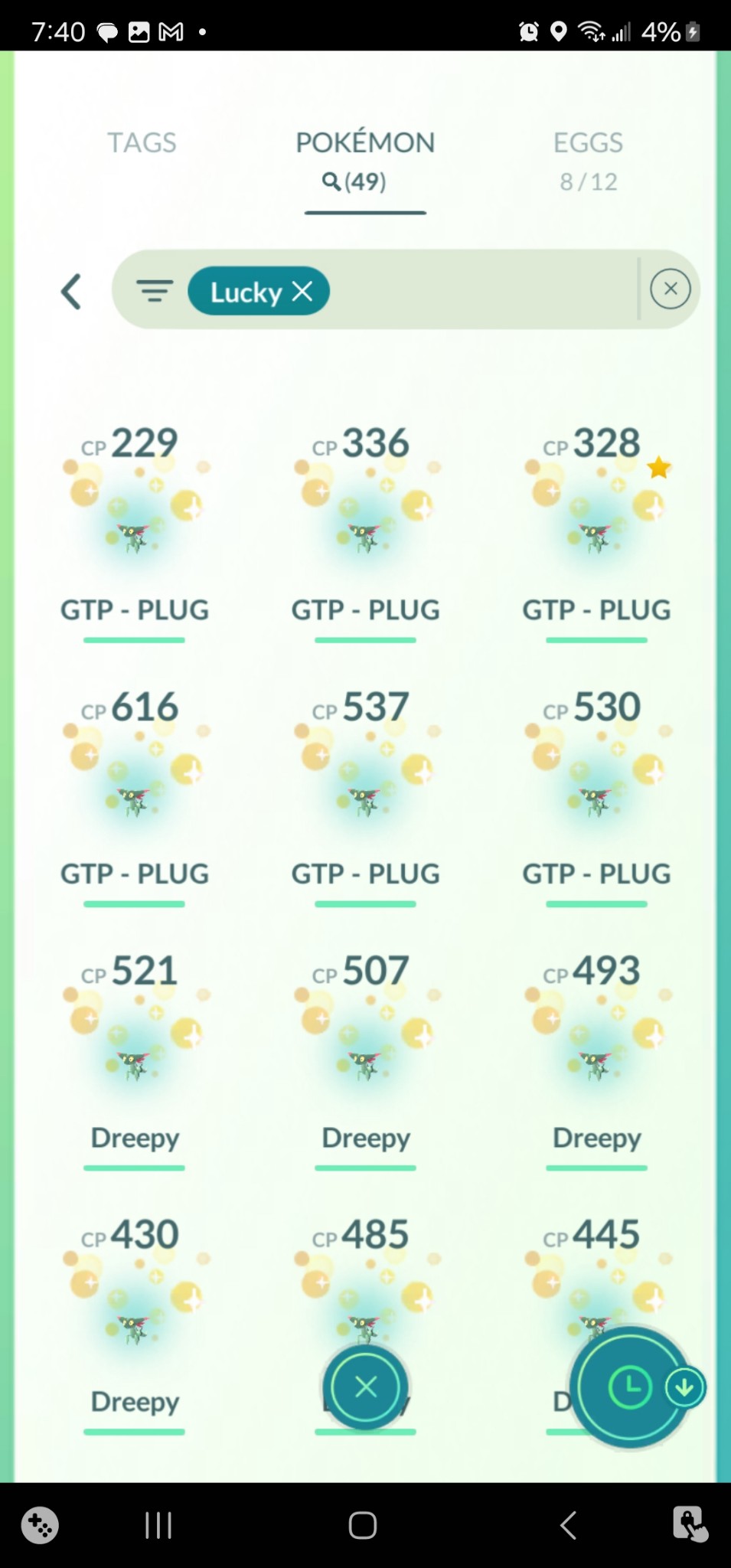731x1568 pixels.
Task: Remove the Lucky filter chip
Action: click(302, 291)
